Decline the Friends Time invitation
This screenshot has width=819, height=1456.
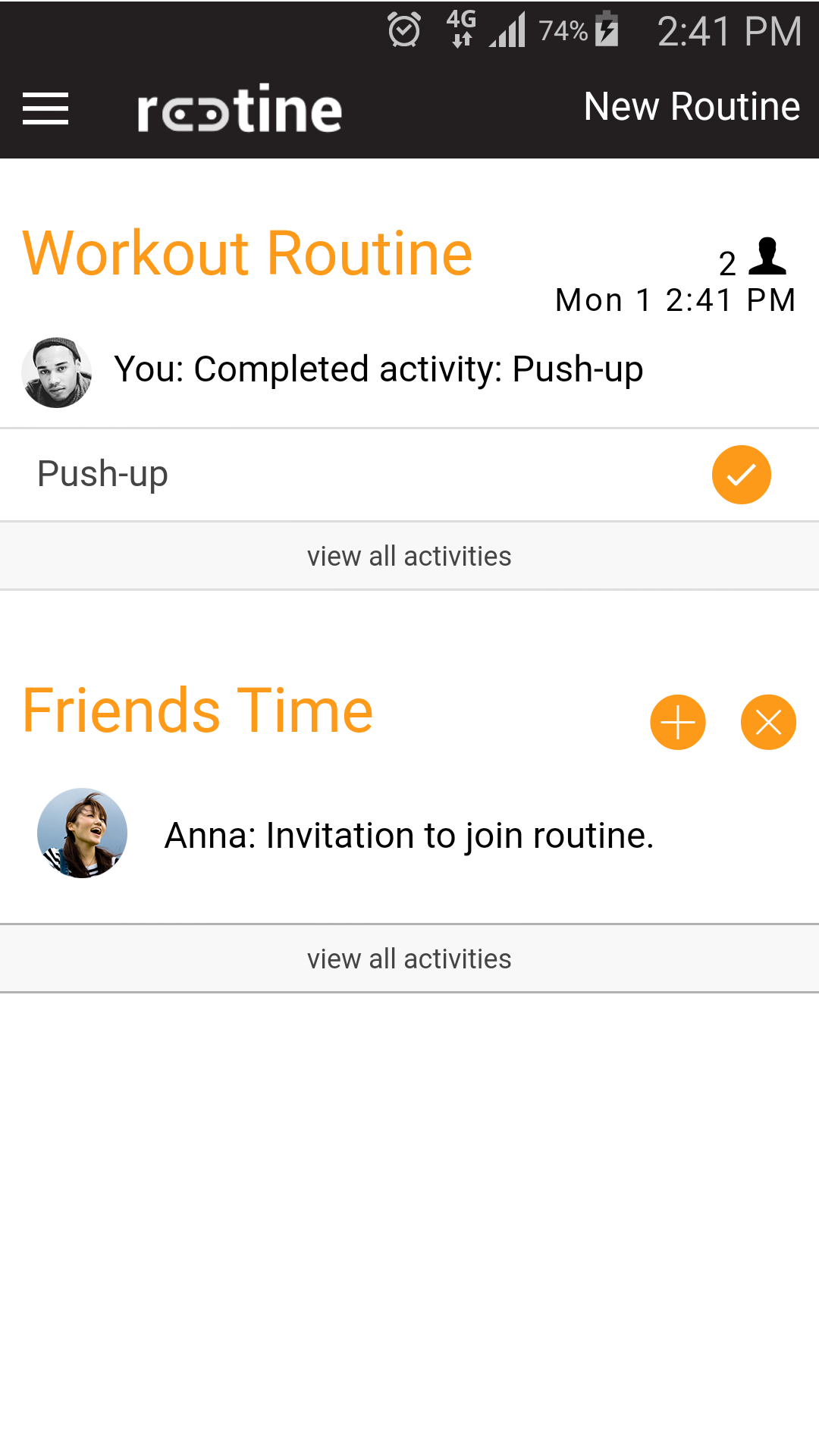(x=768, y=722)
